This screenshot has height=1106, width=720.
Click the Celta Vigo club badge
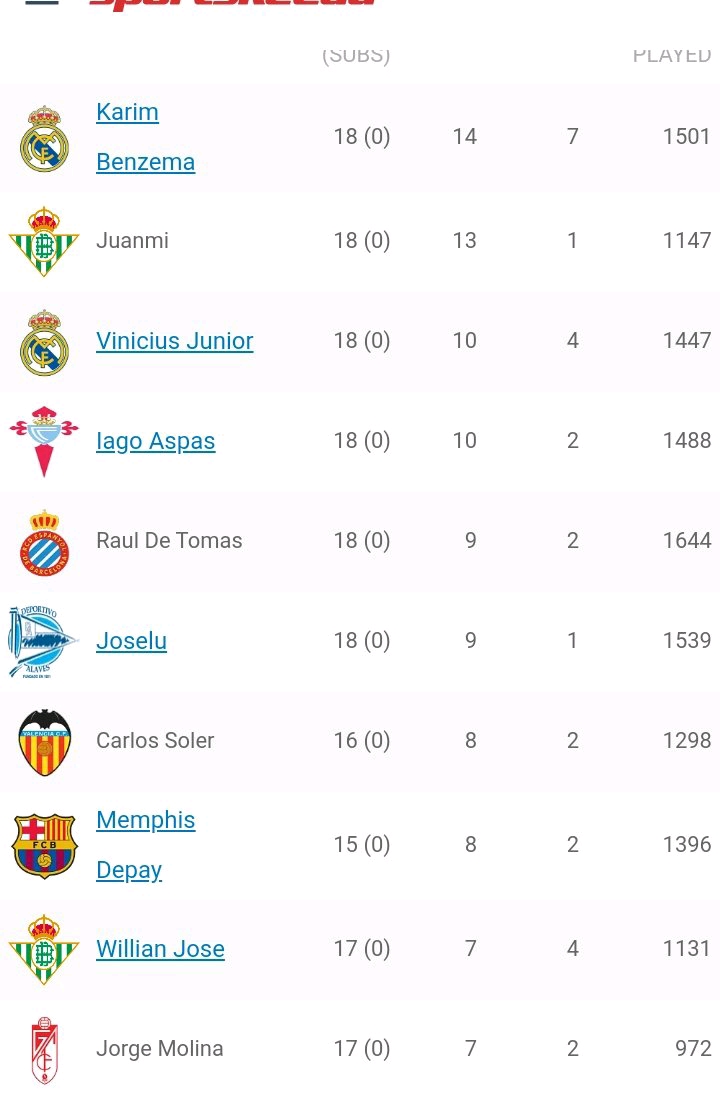coord(44,440)
